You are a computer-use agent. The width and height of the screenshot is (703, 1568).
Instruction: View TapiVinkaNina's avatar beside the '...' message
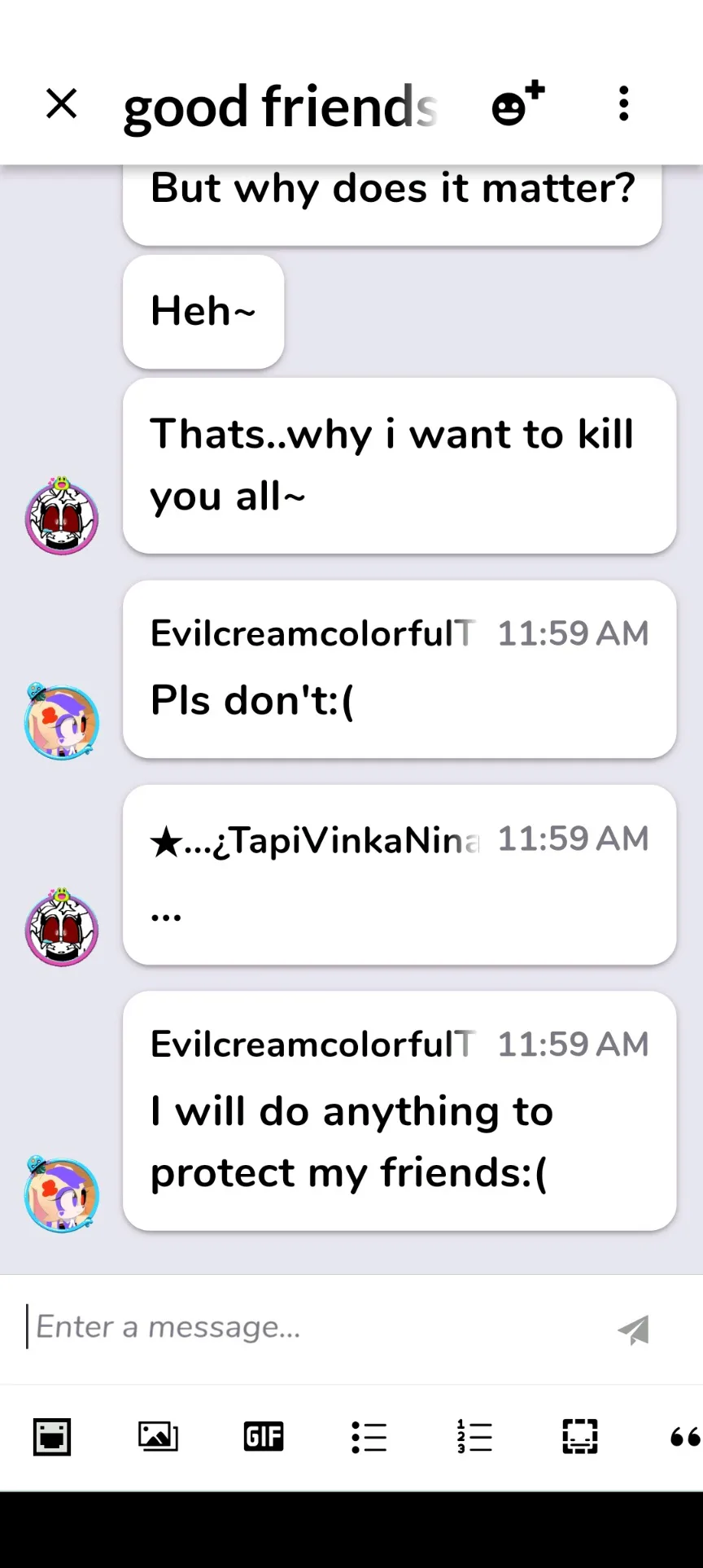(62, 927)
